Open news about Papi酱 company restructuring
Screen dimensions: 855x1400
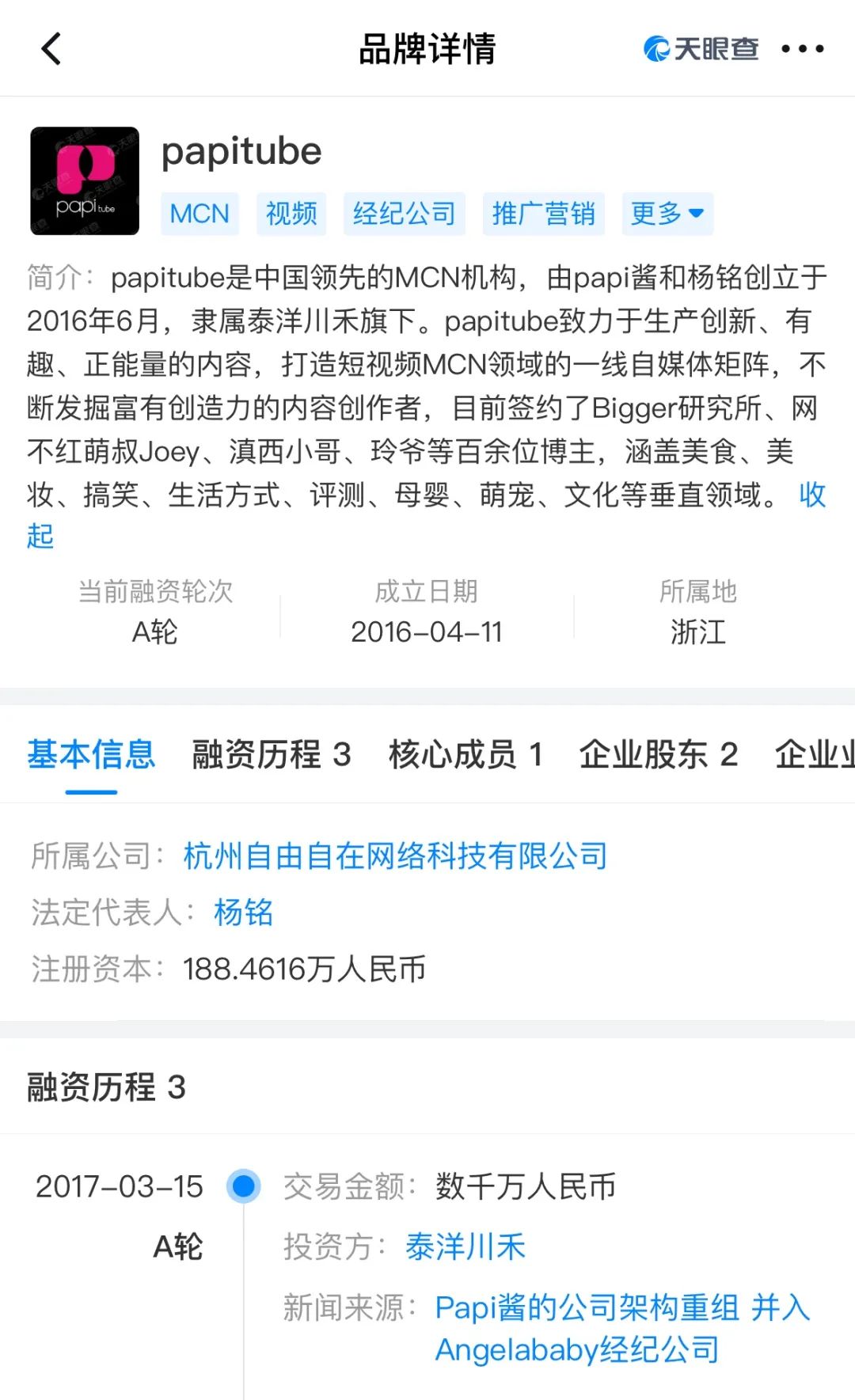tap(621, 1328)
